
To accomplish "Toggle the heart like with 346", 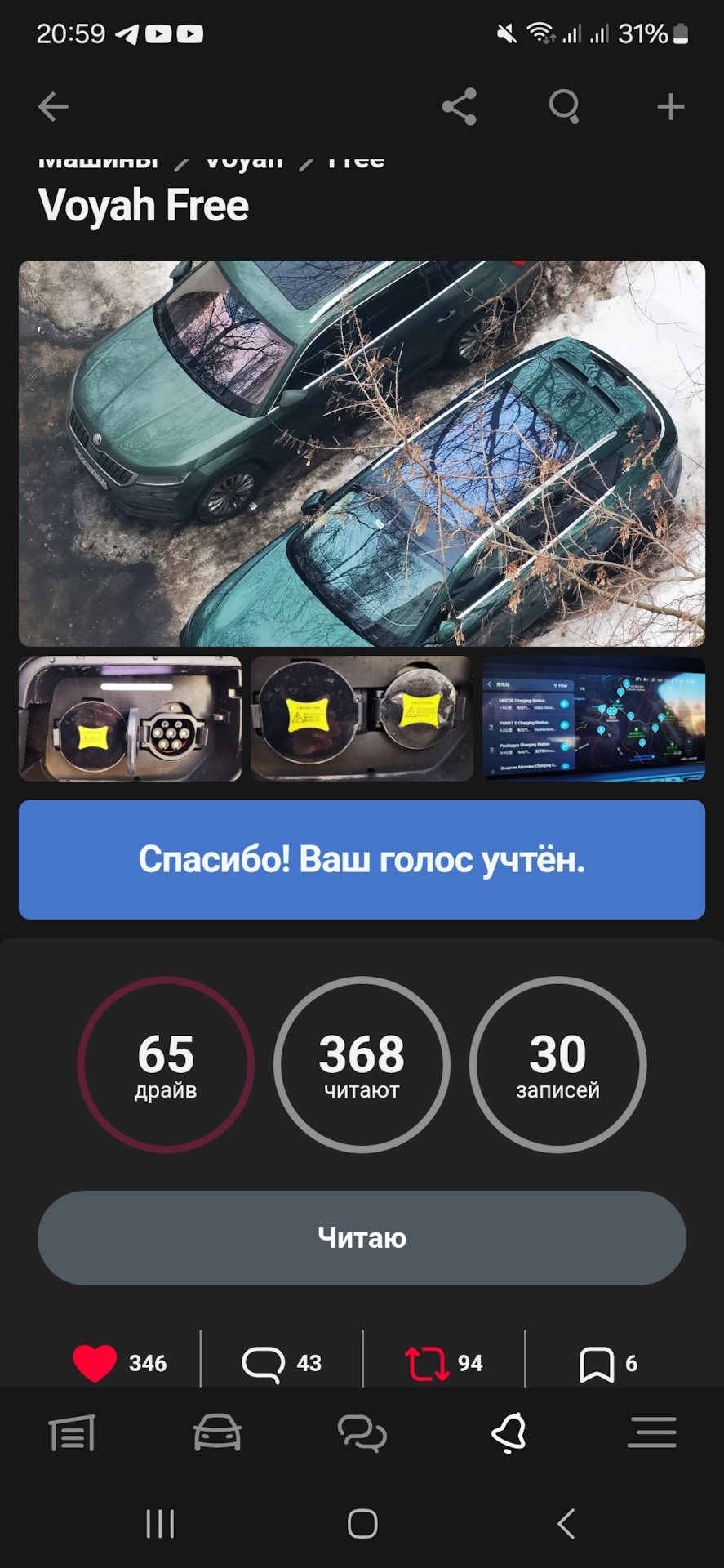I will click(x=95, y=1363).
